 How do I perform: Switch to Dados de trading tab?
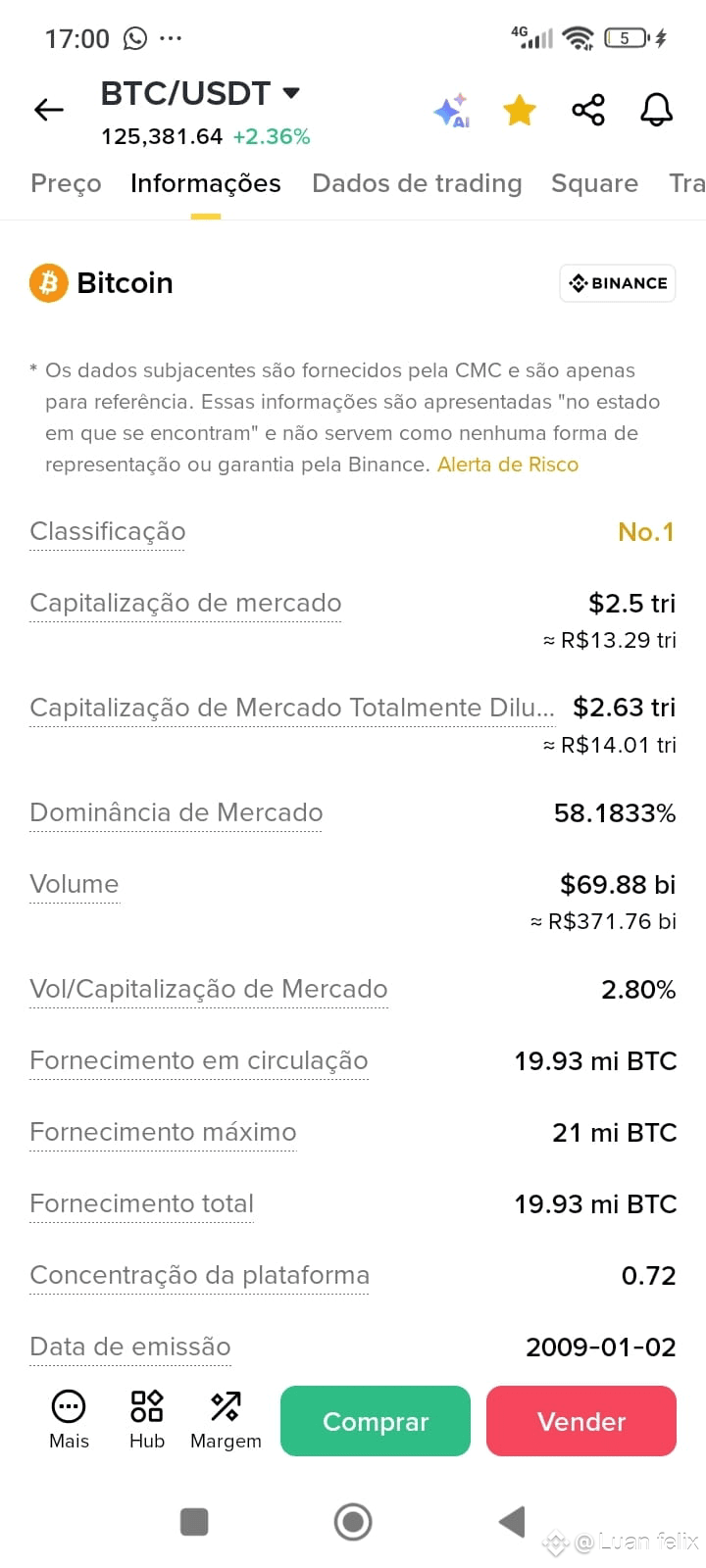point(417,183)
